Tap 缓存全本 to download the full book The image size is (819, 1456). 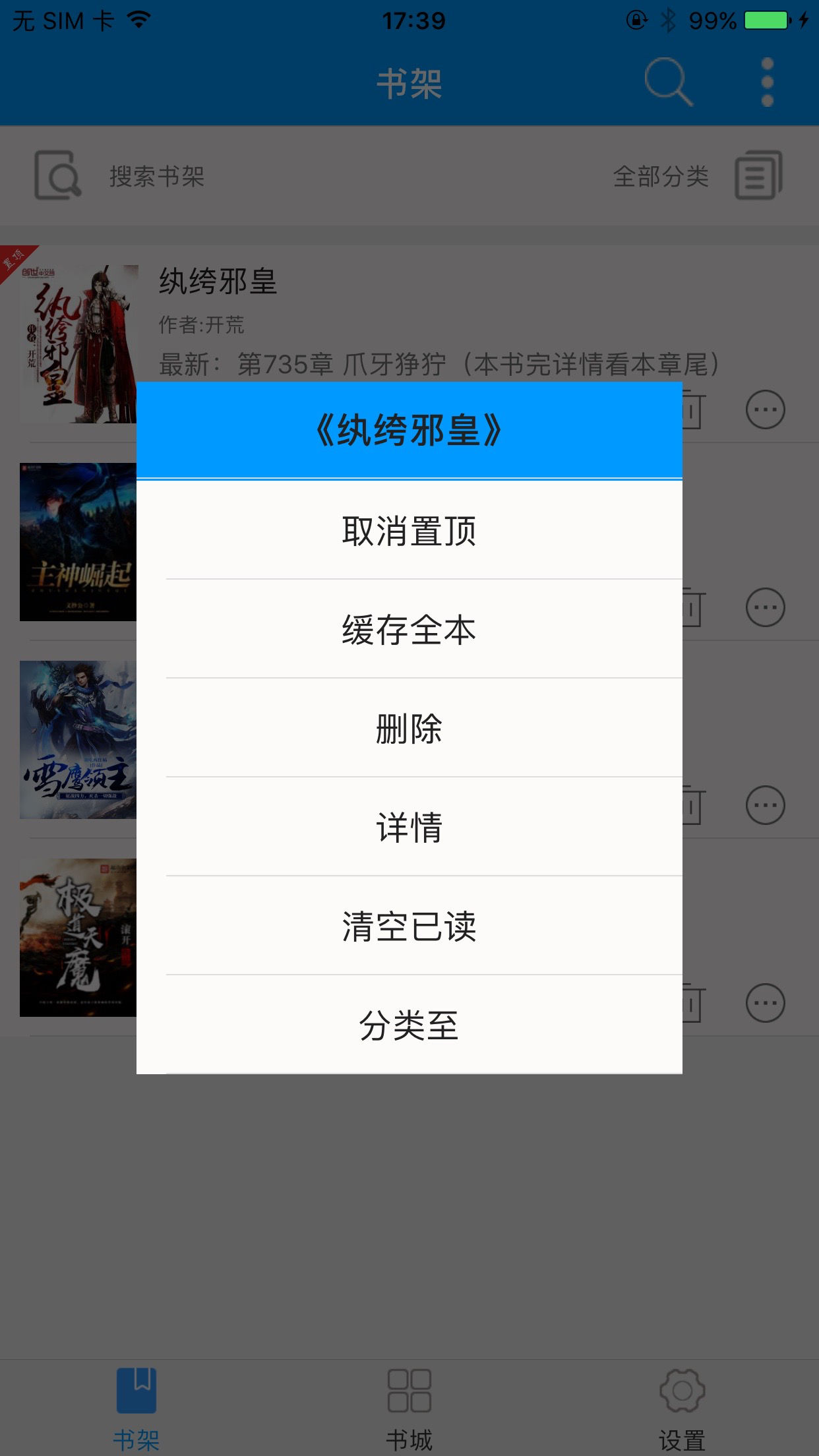click(409, 629)
